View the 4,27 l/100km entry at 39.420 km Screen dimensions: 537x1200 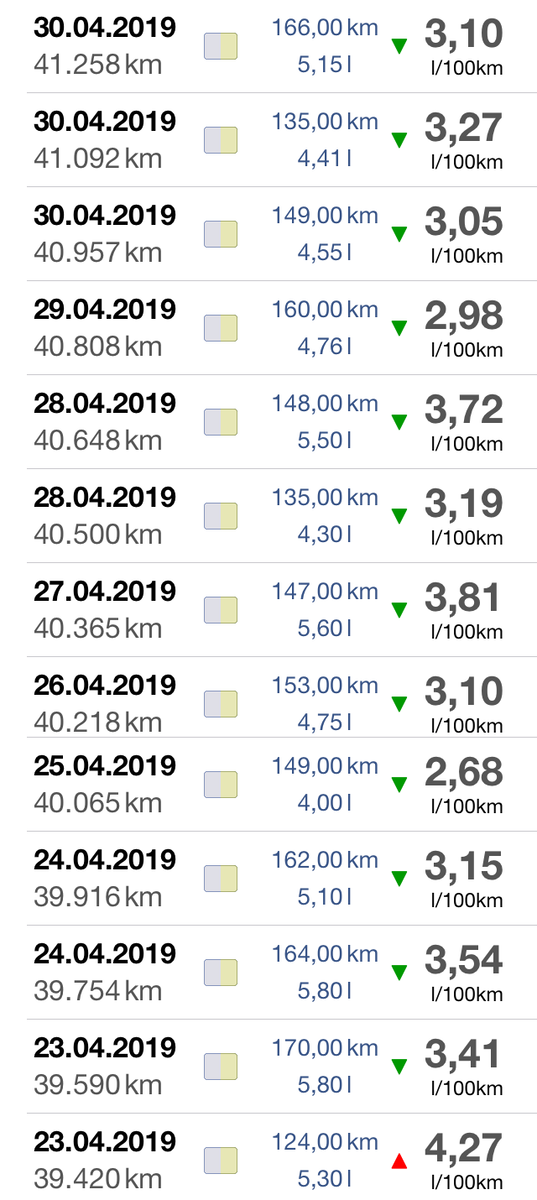pos(268,1157)
